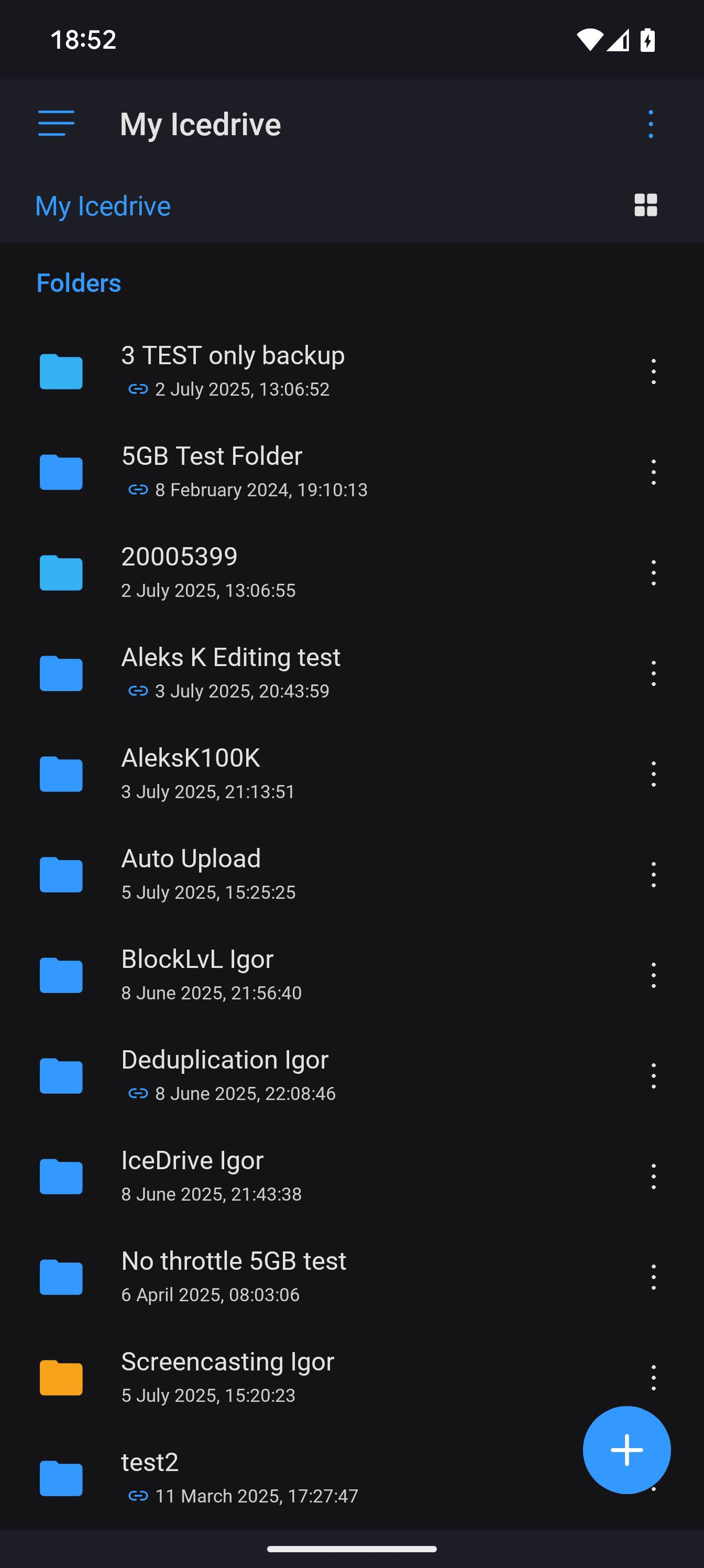The height and width of the screenshot is (1568, 704).
Task: Show options for Auto Upload folder
Action: [654, 874]
